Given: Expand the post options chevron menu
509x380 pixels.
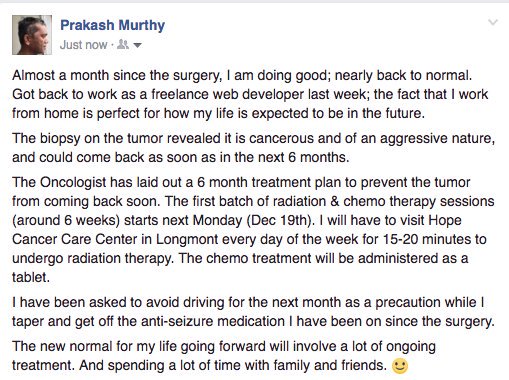Looking at the screenshot, I should [x=493, y=22].
